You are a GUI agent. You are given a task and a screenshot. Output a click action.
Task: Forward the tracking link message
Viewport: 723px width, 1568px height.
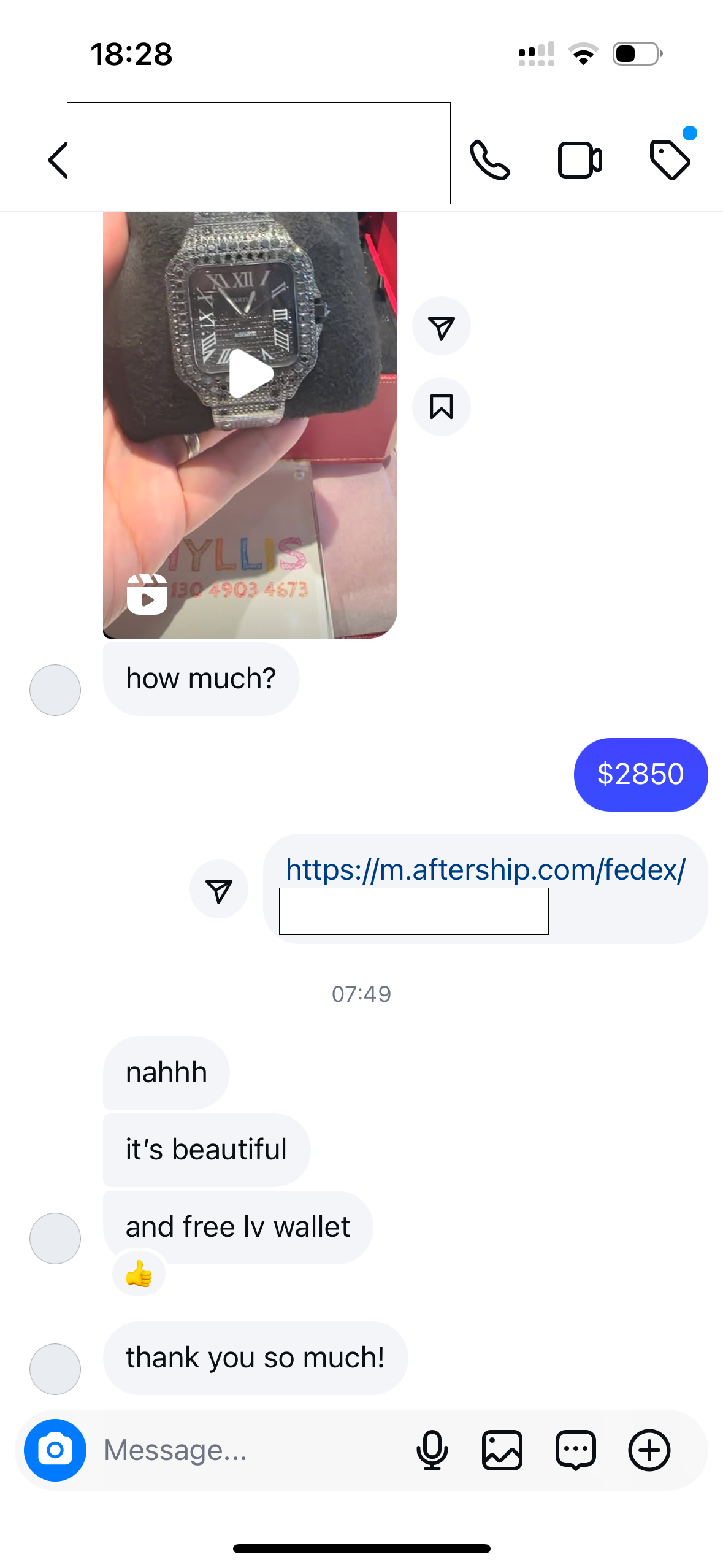(x=219, y=890)
